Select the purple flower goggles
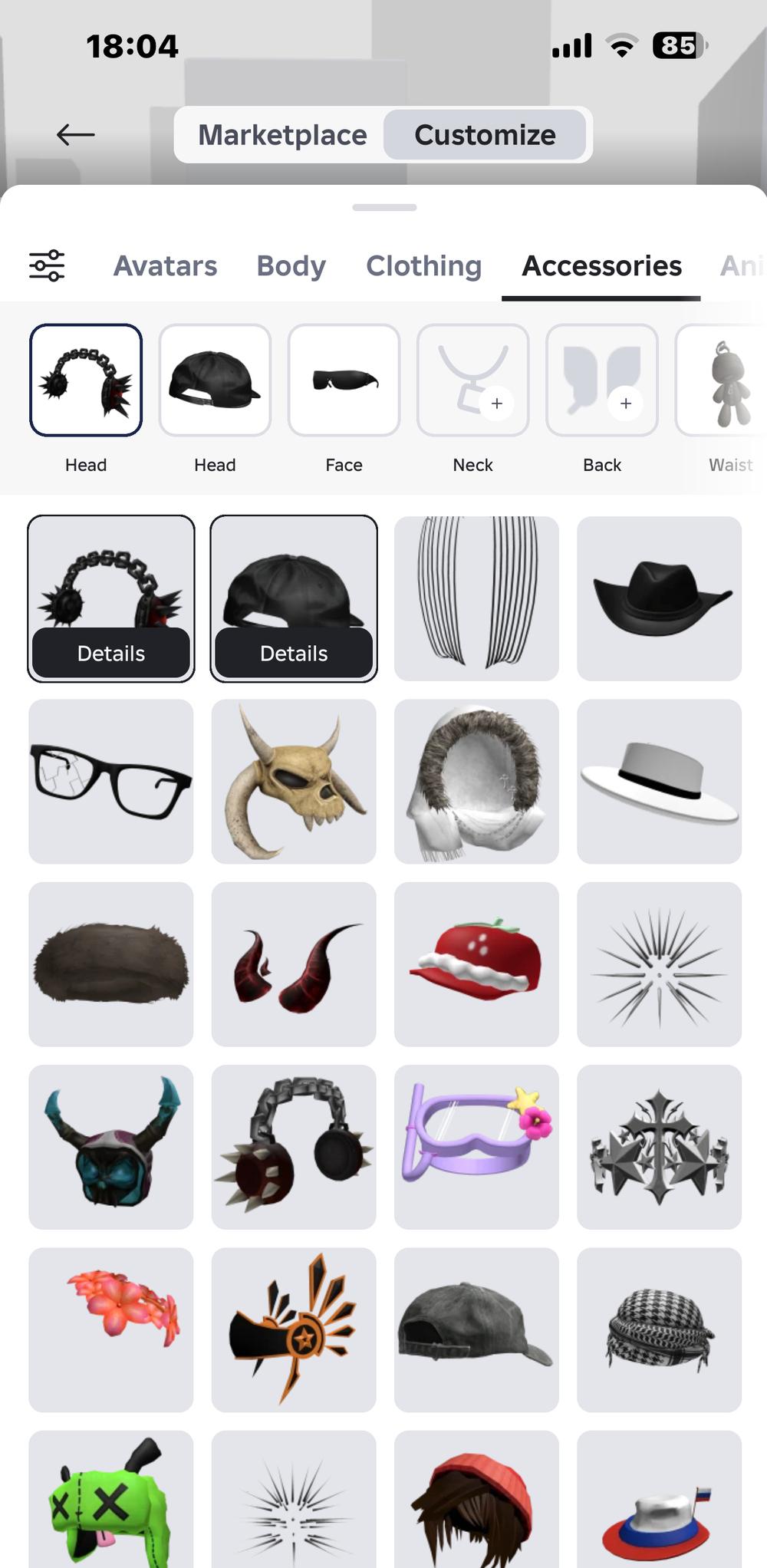Viewport: 767px width, 1568px height. pyautogui.click(x=476, y=1147)
